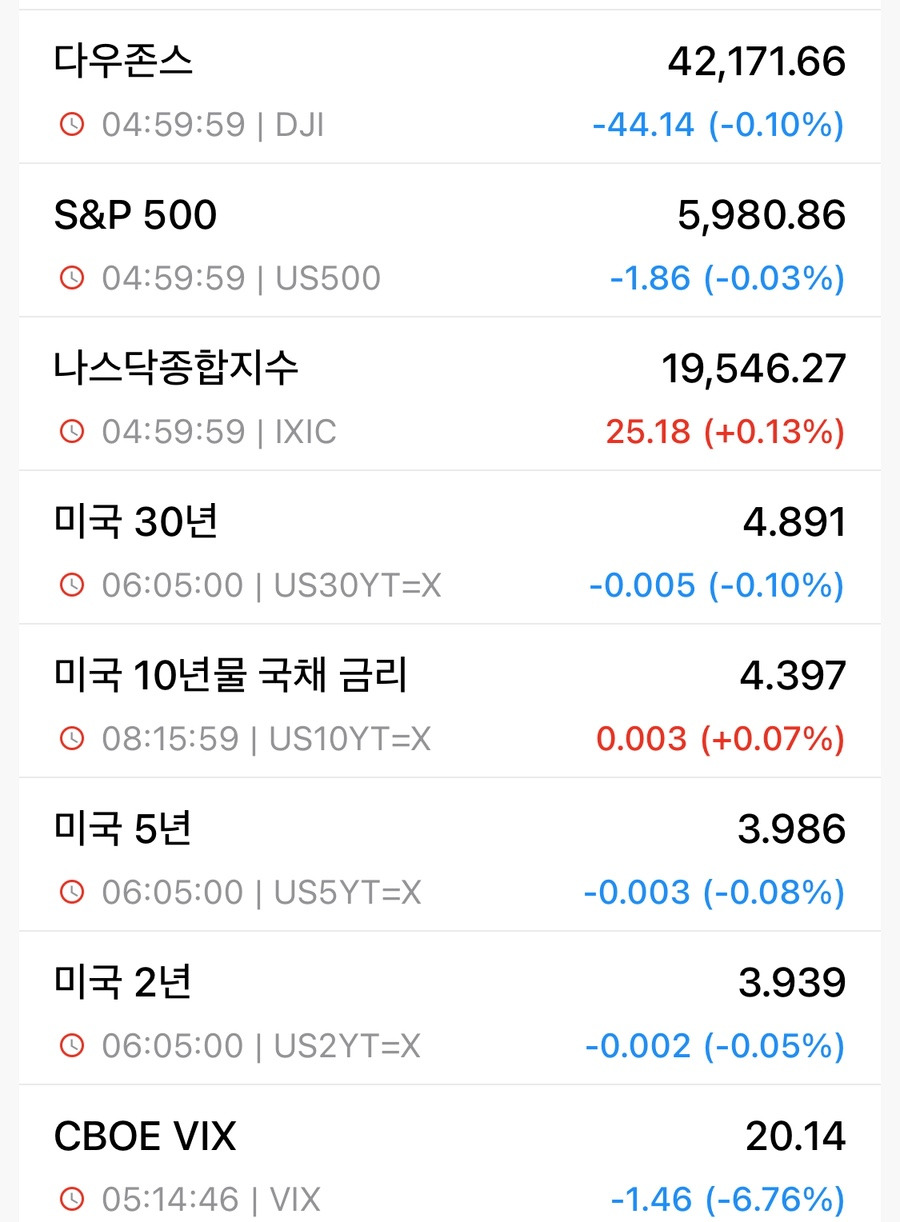Open the 미국 2년 yield row

(x=449, y=1008)
